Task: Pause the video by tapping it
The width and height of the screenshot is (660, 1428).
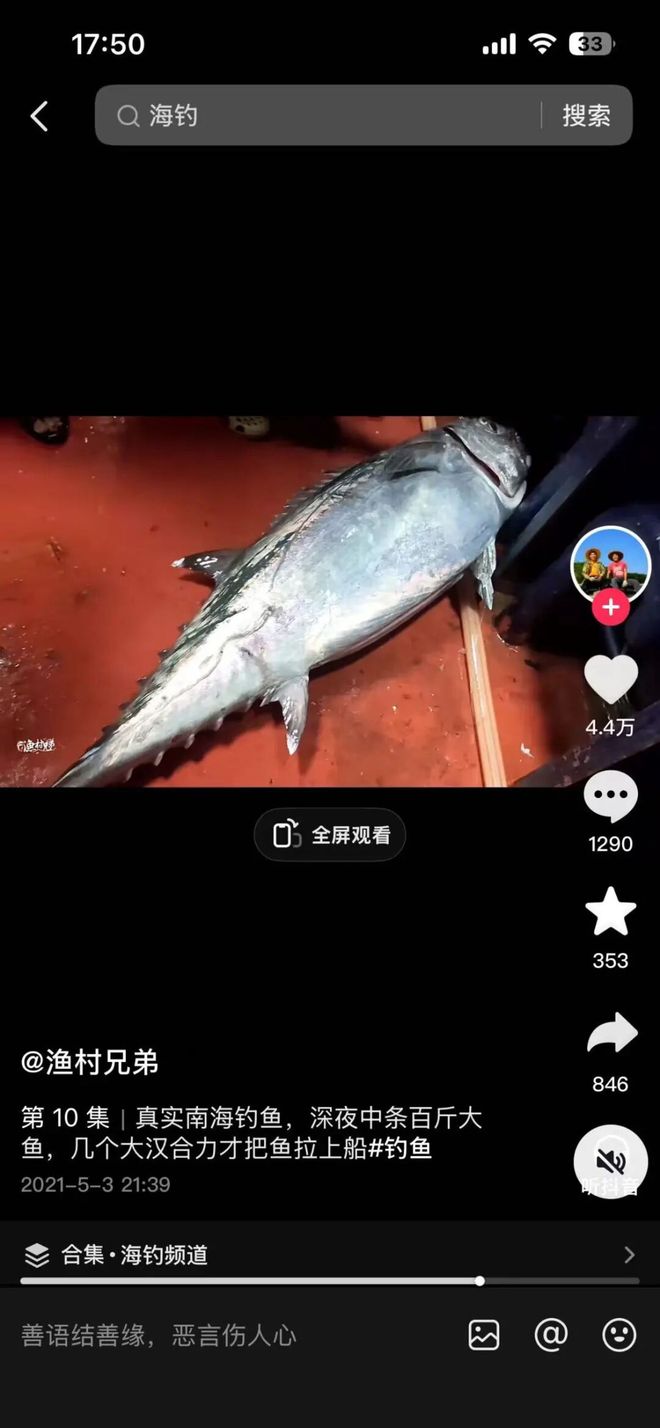Action: 300,600
